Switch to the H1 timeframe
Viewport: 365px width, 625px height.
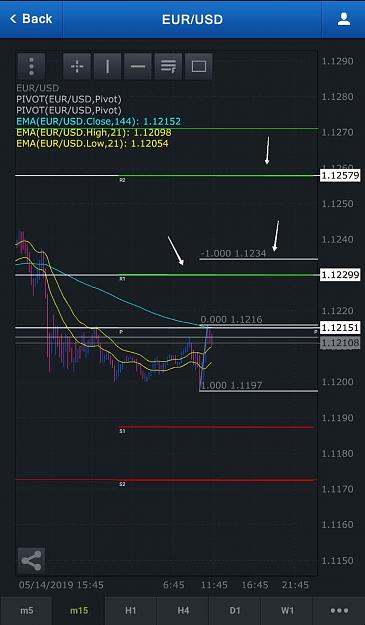(x=131, y=611)
